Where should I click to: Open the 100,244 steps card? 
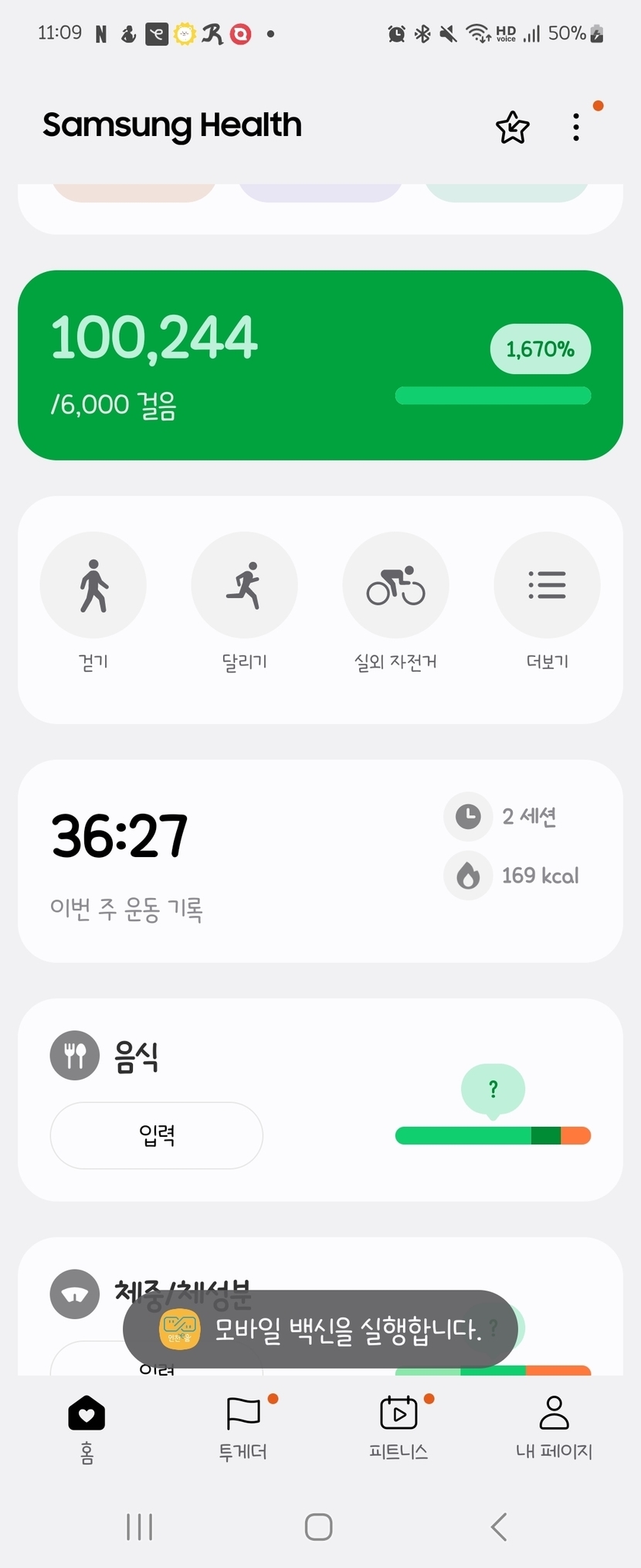320,365
